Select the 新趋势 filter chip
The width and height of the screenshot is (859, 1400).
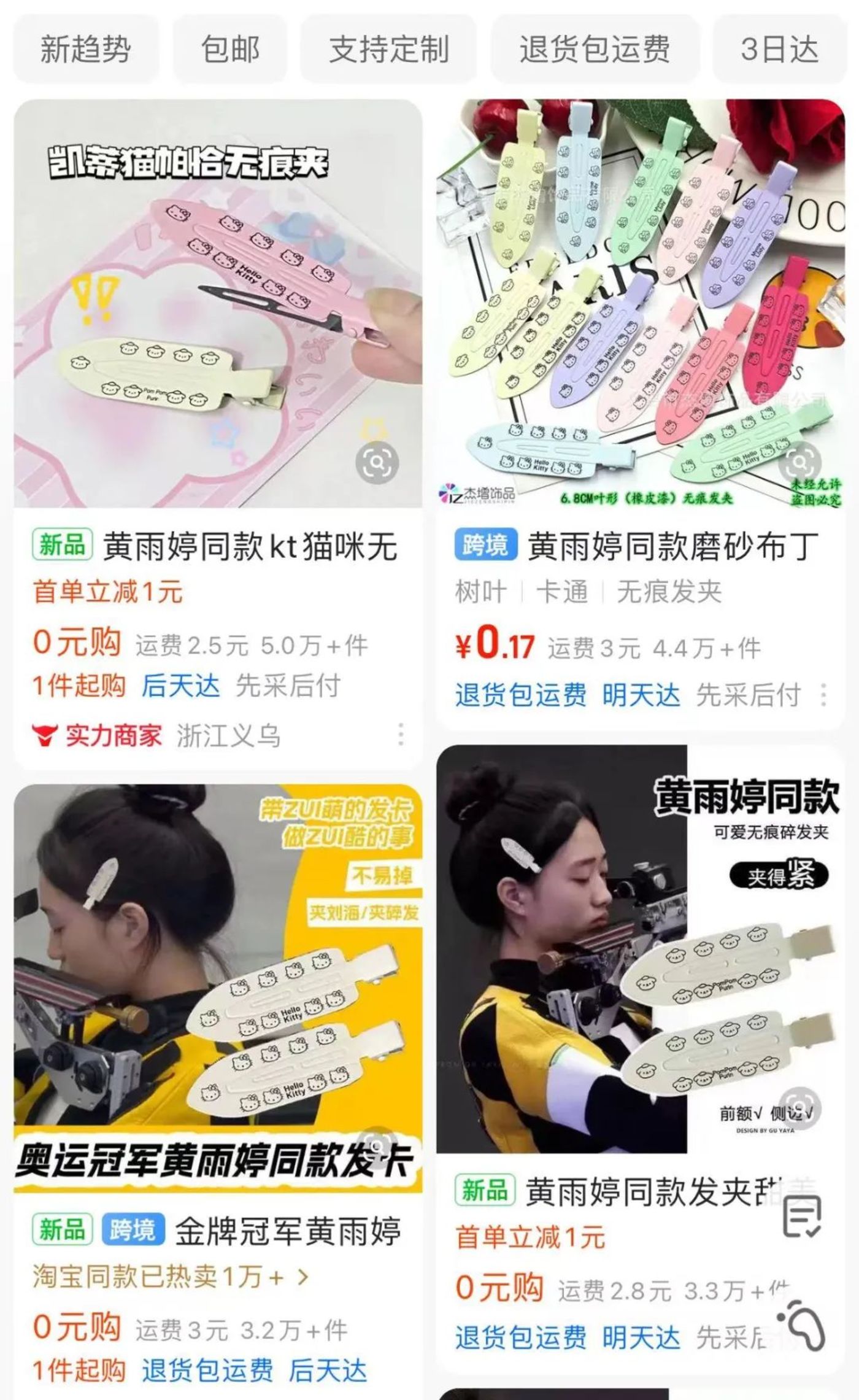click(85, 49)
